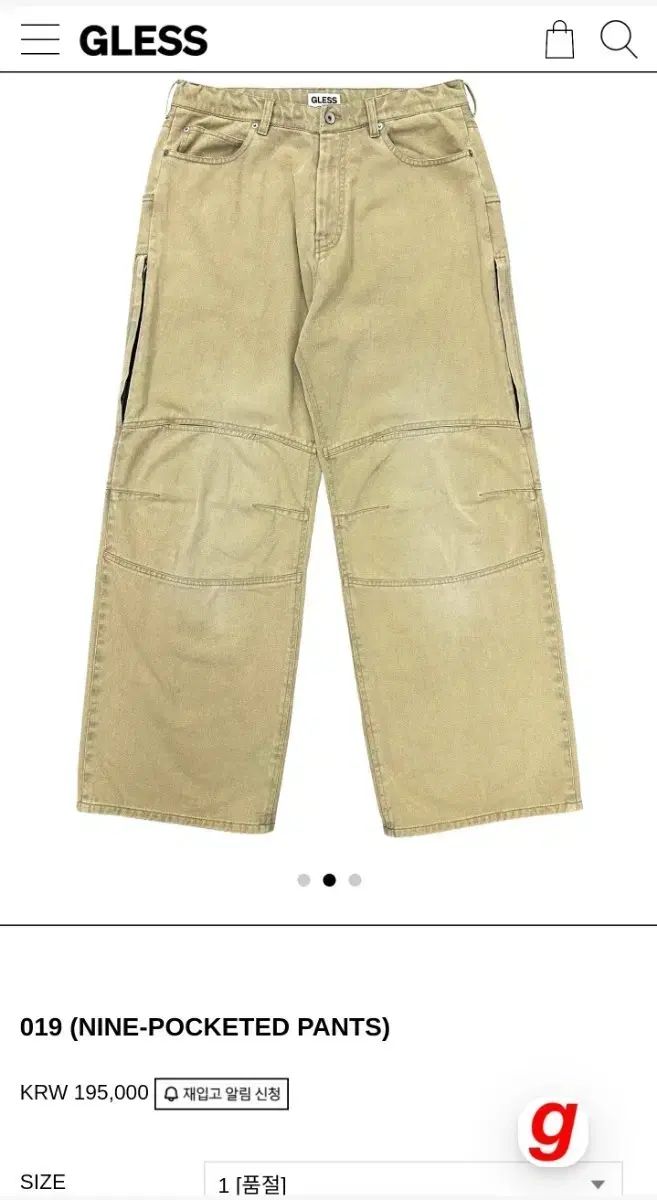Jump to the third image dot
The width and height of the screenshot is (657, 1200).
355,880
